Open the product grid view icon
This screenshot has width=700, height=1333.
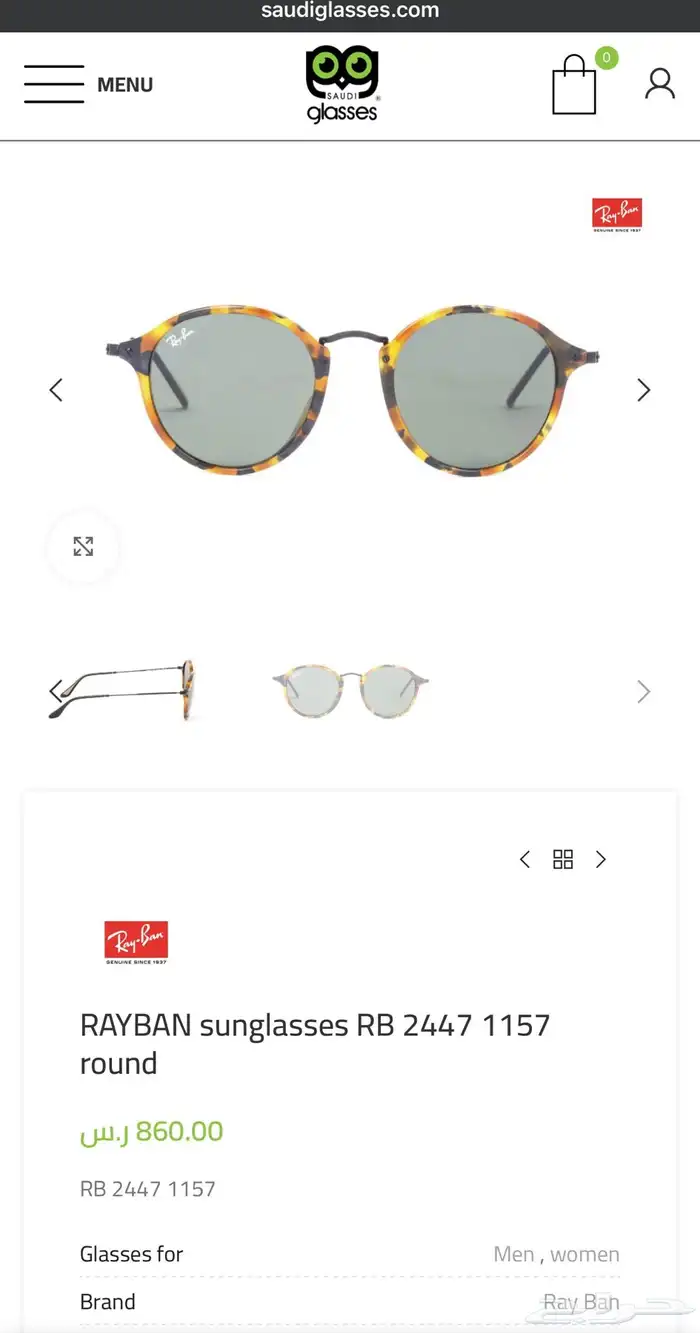(x=563, y=860)
